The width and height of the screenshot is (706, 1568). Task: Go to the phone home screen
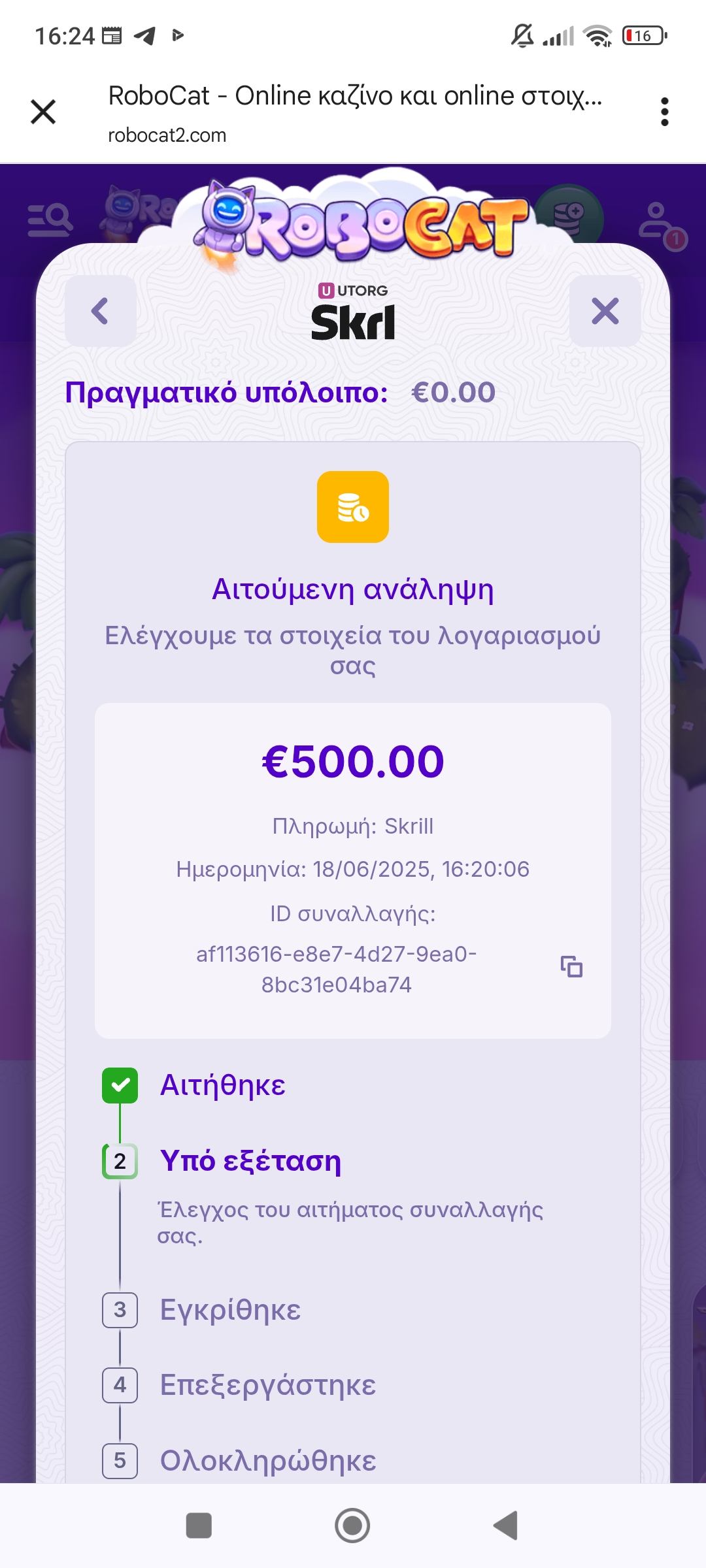pyautogui.click(x=352, y=1526)
